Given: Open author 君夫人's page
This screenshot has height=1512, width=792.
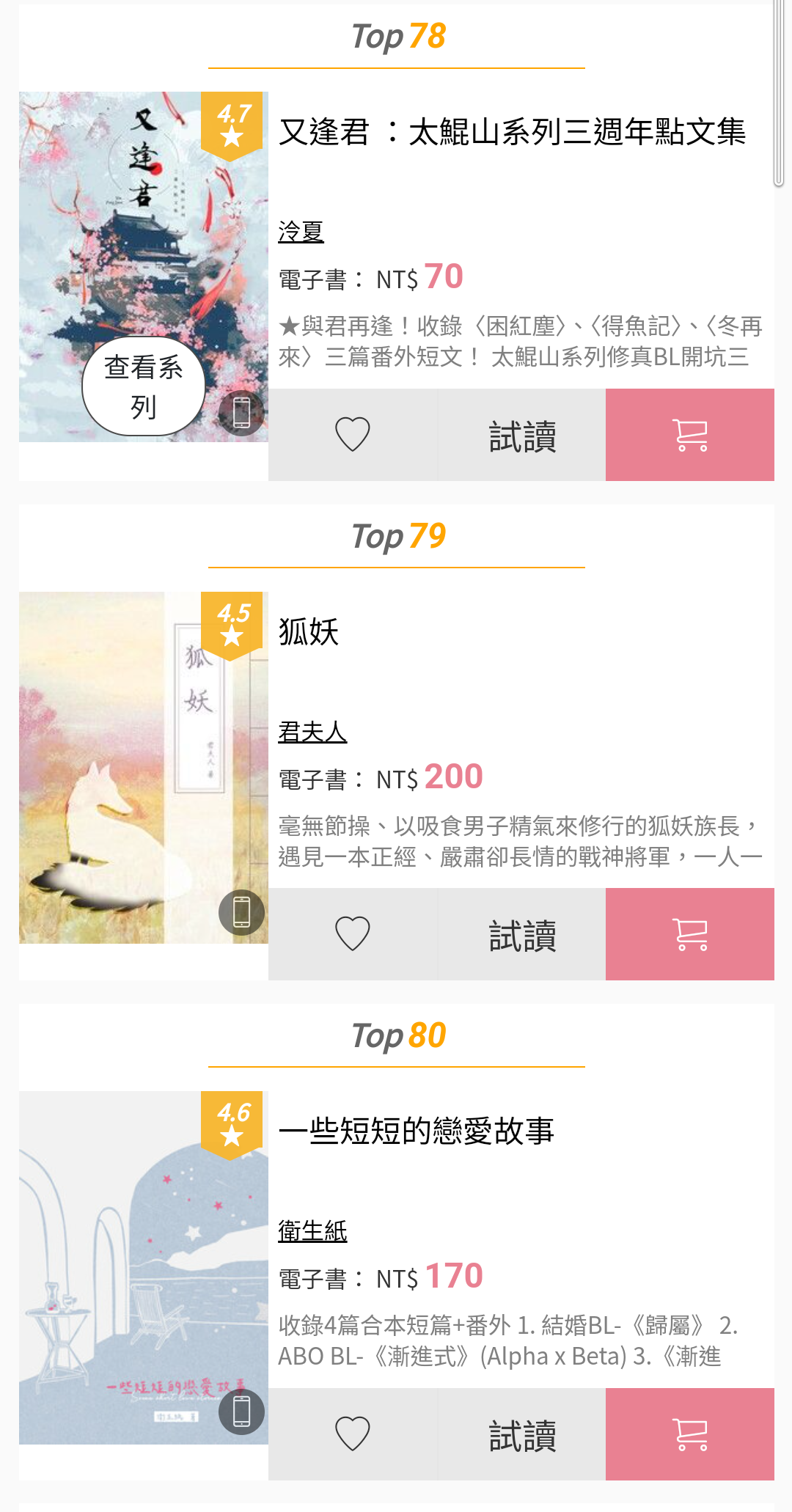Looking at the screenshot, I should [312, 732].
